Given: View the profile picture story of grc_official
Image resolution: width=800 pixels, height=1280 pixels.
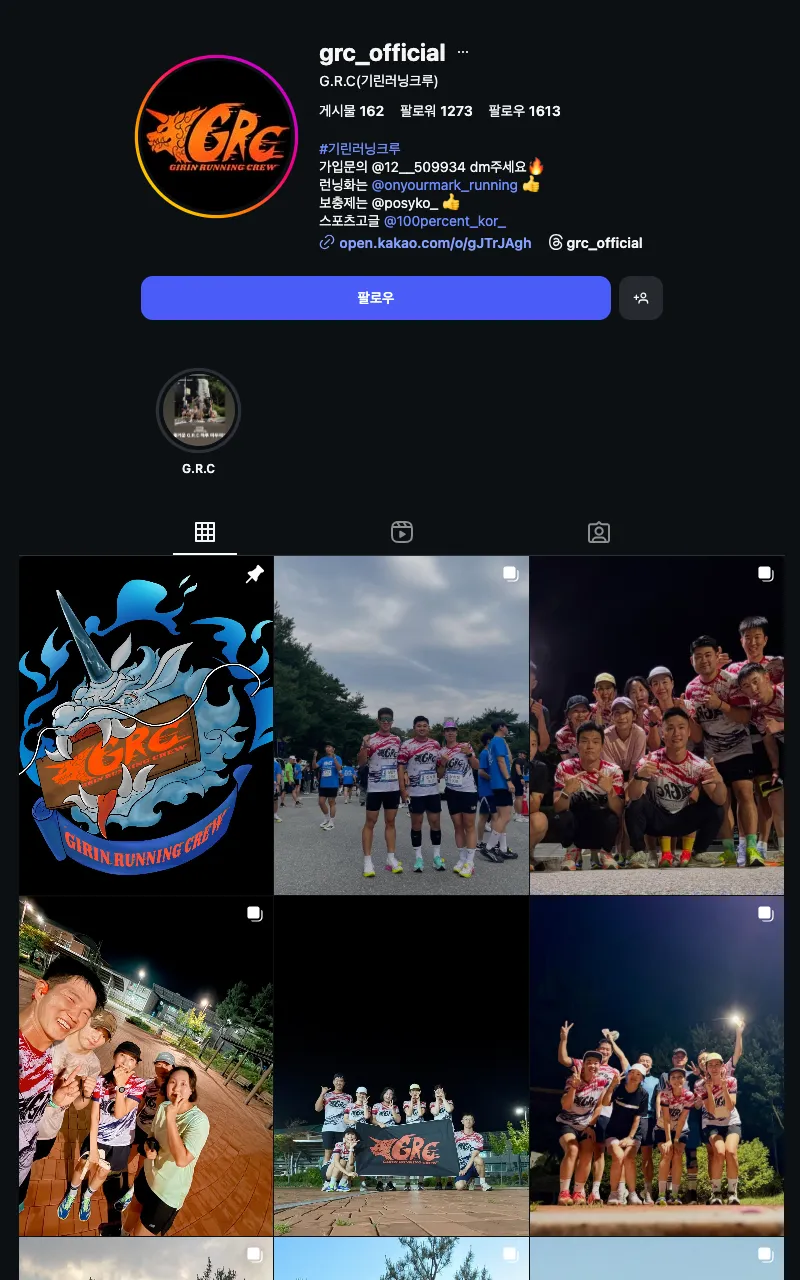Looking at the screenshot, I should (216, 137).
